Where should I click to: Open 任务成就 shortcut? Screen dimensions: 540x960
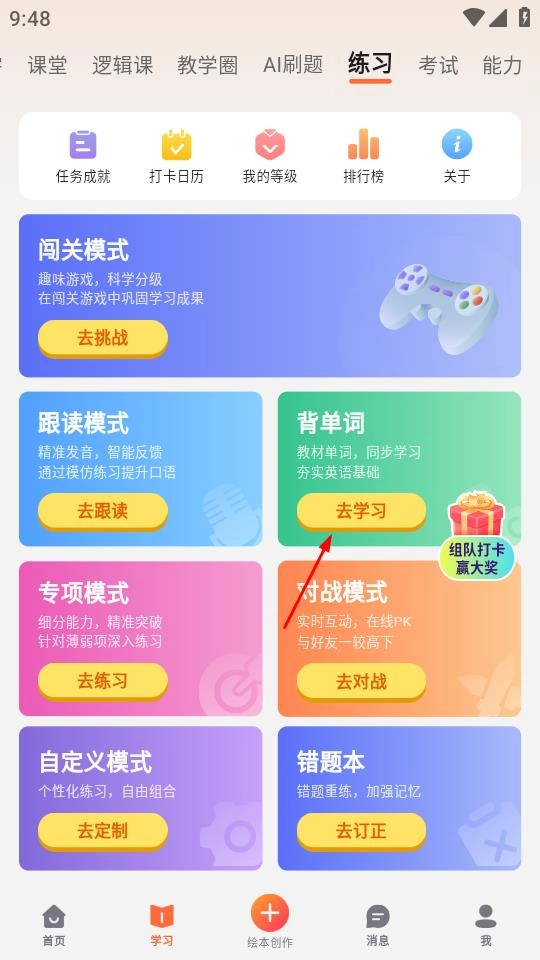(x=83, y=157)
